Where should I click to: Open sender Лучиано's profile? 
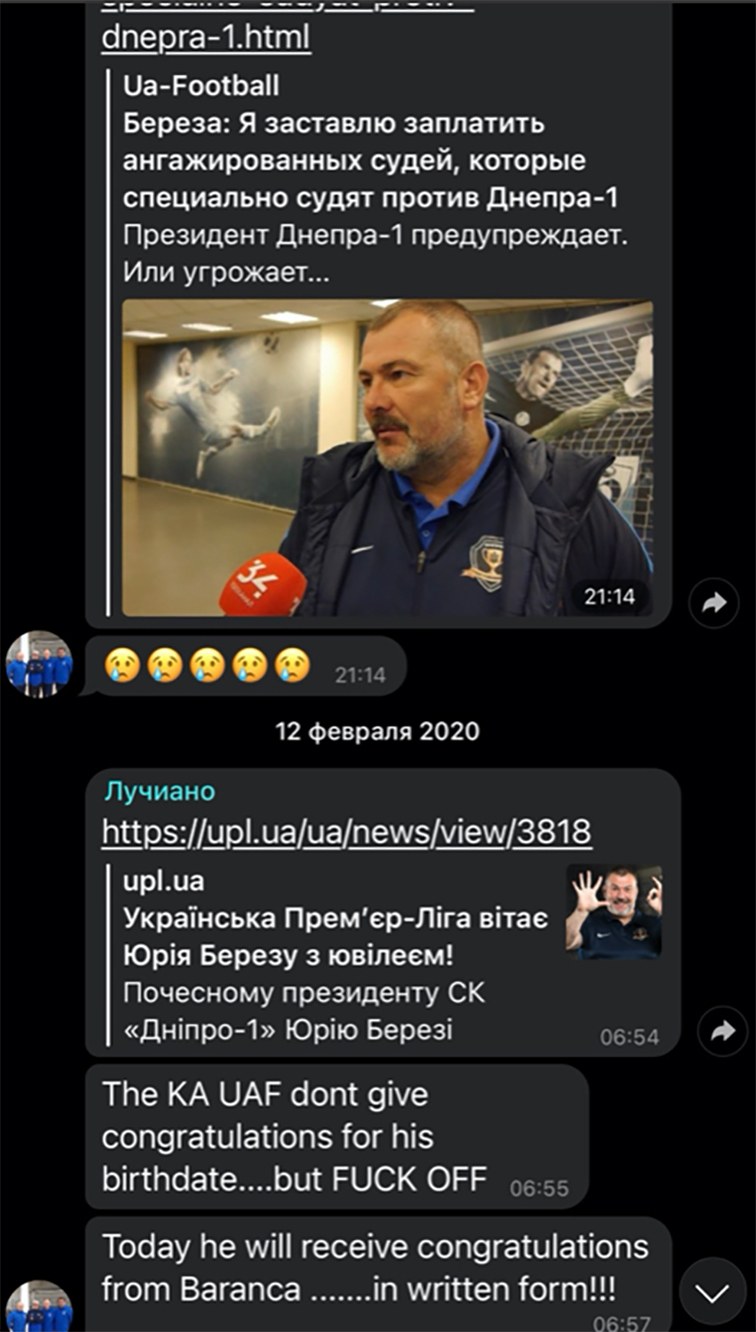(x=159, y=791)
